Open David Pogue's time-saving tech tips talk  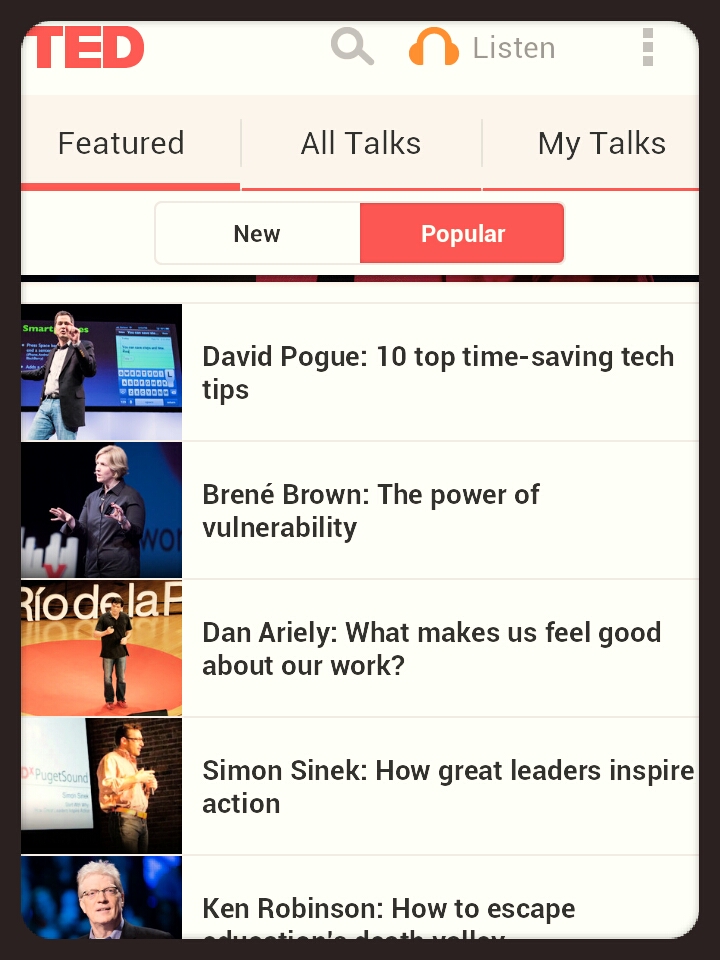tap(438, 373)
